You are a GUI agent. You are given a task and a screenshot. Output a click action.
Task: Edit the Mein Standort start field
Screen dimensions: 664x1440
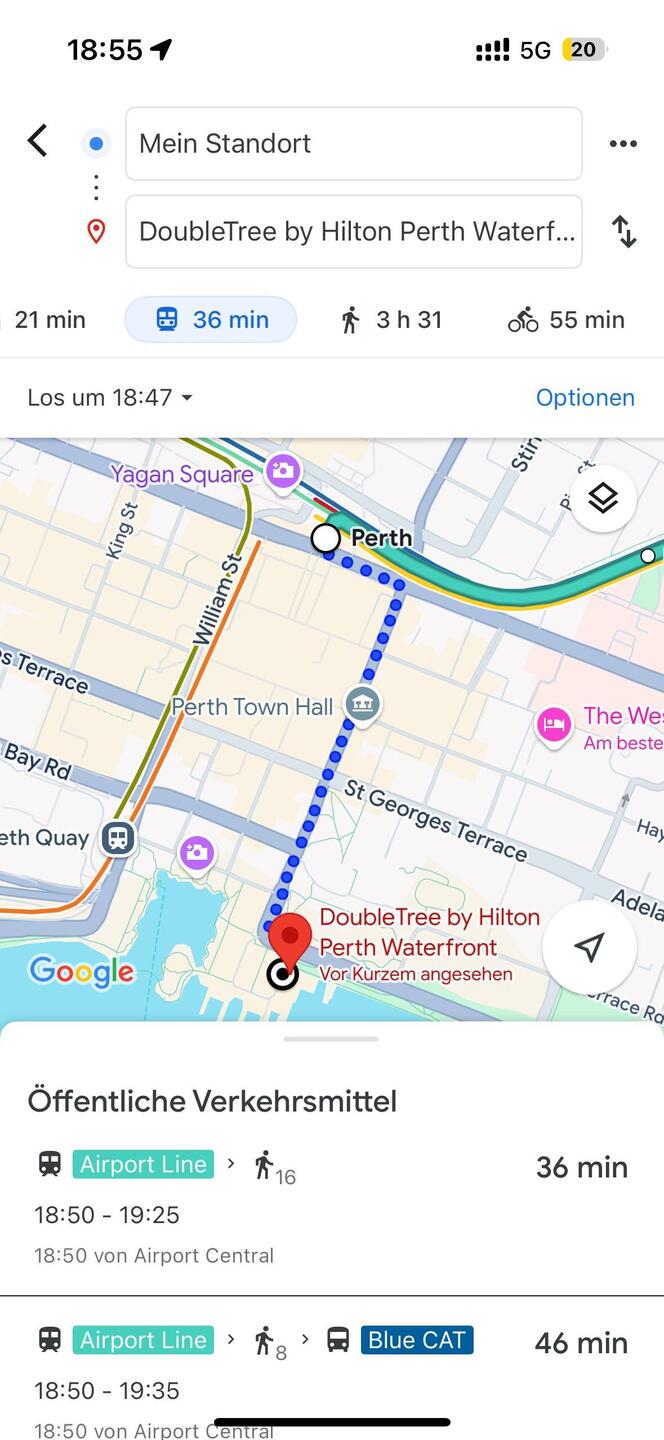(353, 144)
